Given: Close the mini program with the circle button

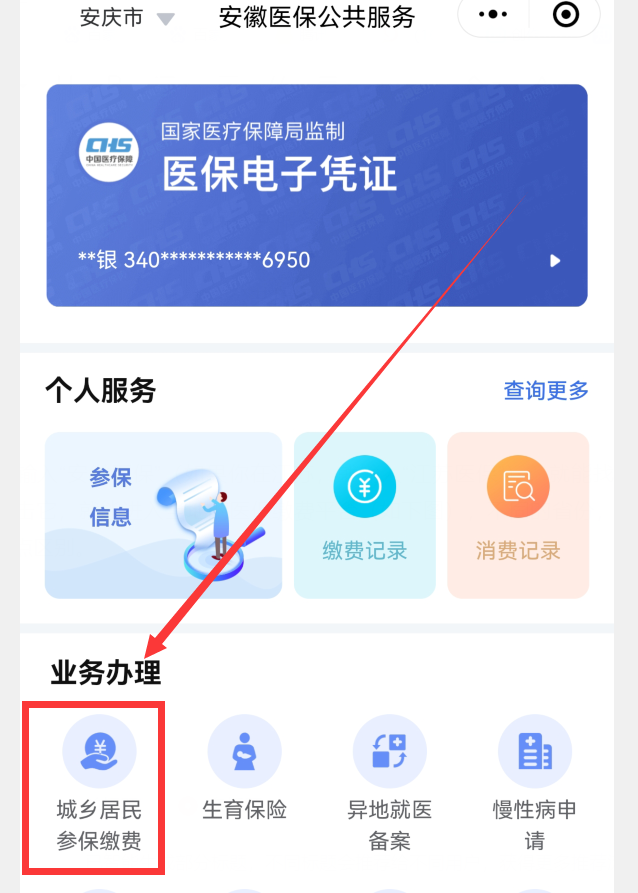Looking at the screenshot, I should point(565,15).
